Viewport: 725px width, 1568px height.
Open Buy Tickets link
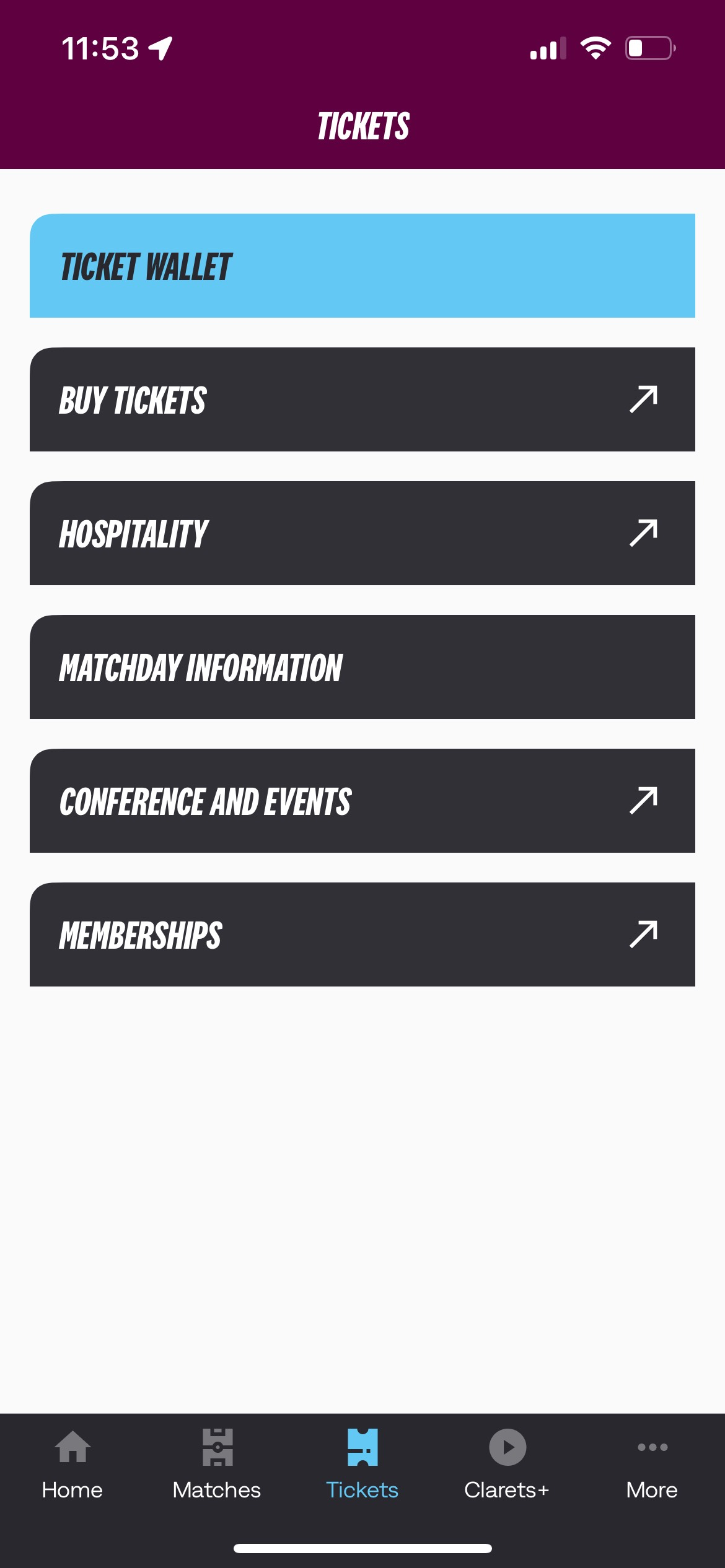coord(362,399)
